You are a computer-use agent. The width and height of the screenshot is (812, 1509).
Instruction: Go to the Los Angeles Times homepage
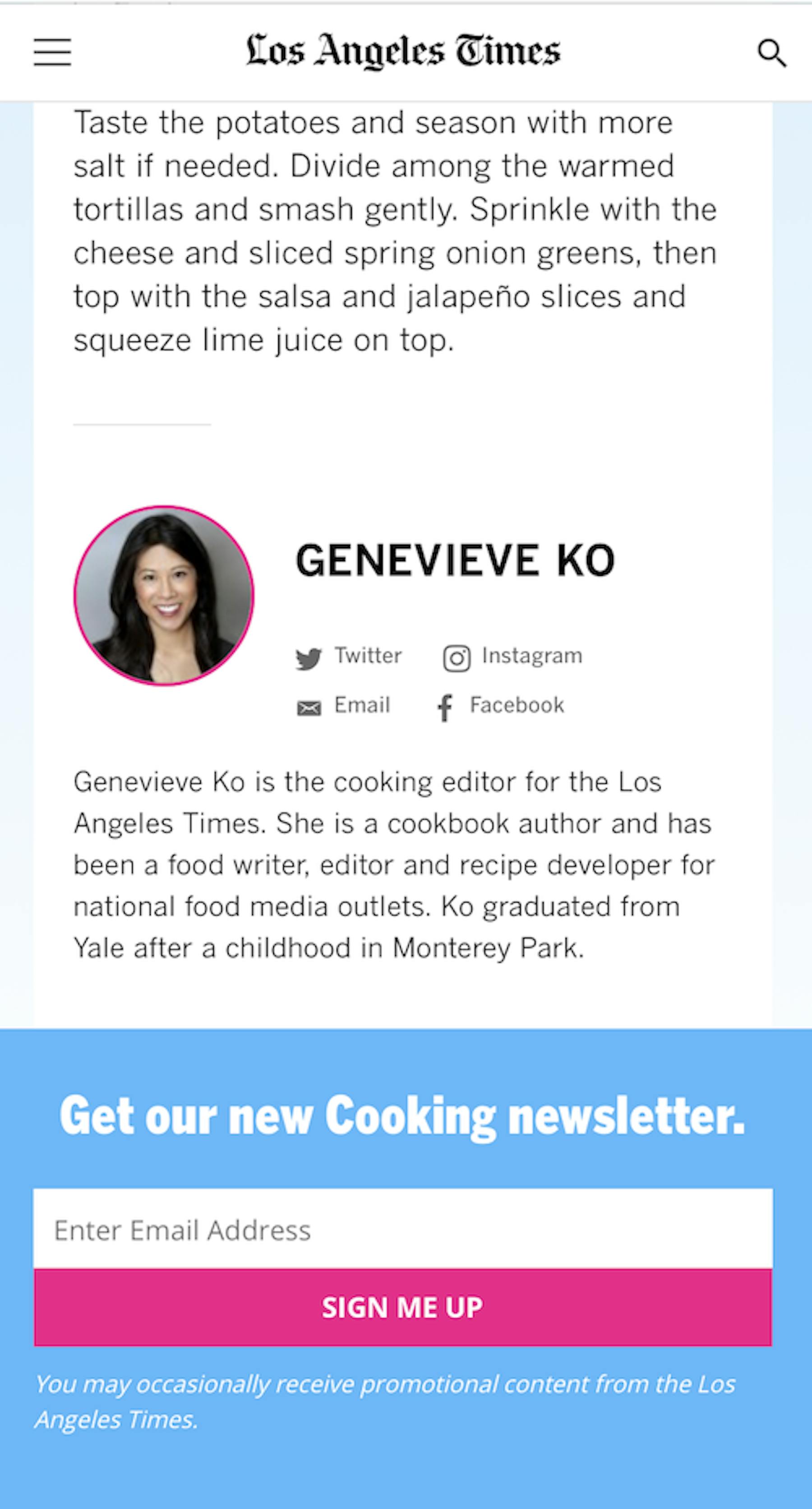(403, 51)
